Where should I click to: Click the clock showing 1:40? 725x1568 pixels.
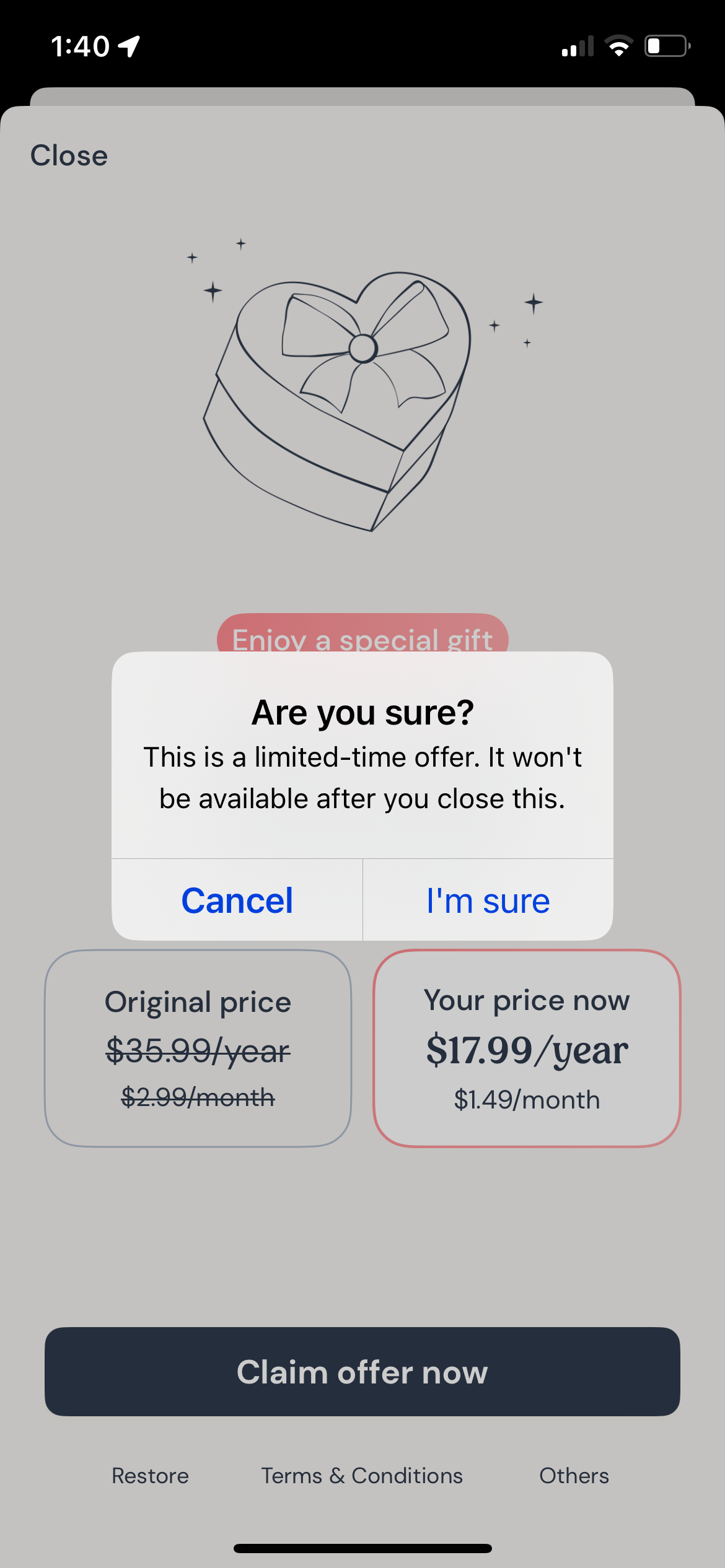coord(81,46)
